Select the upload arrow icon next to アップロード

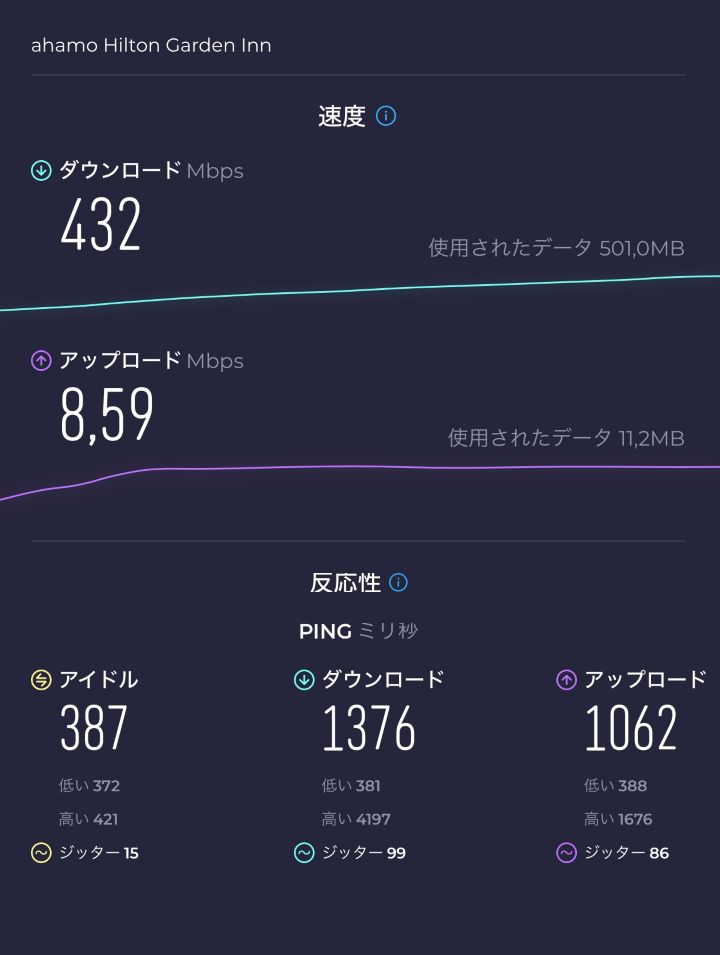[x=40, y=361]
